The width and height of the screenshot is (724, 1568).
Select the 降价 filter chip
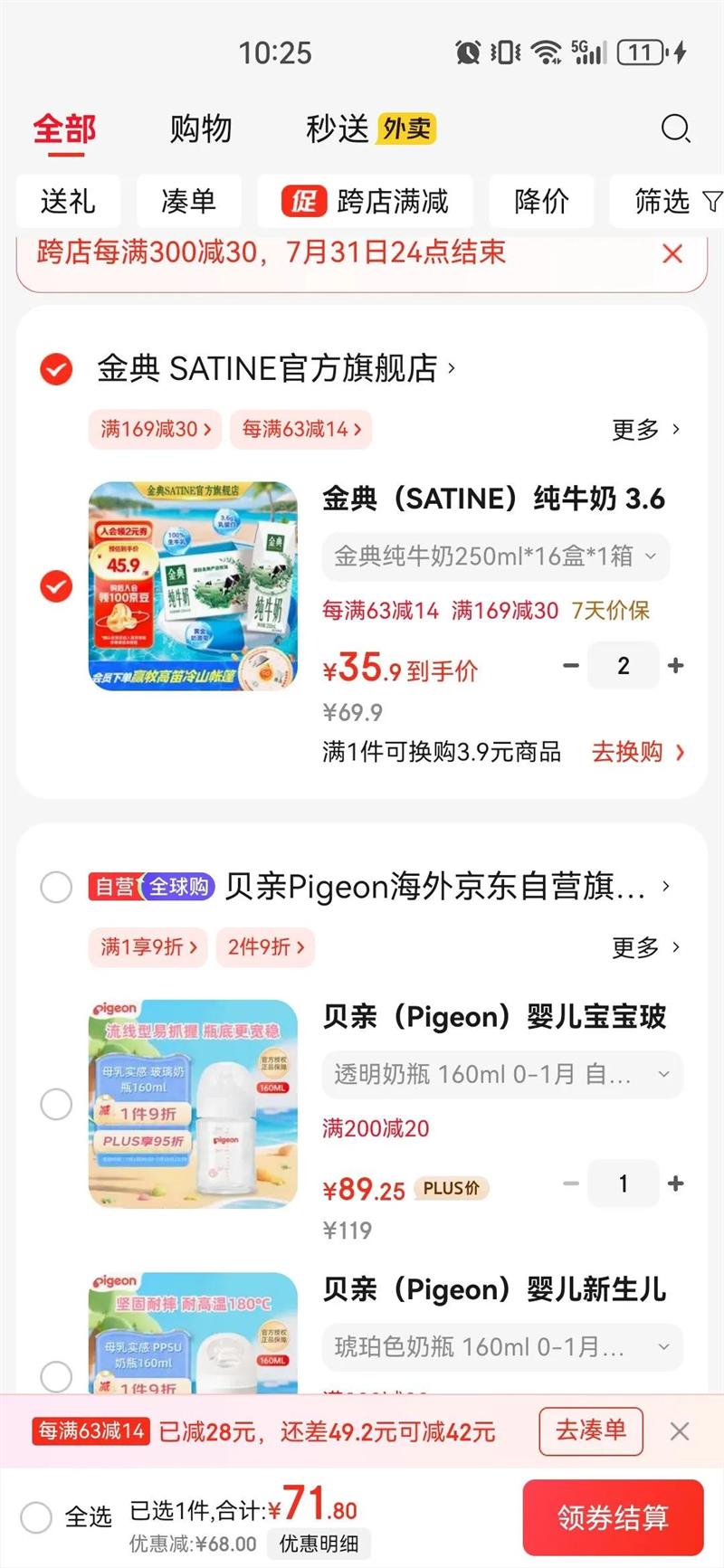pos(541,201)
